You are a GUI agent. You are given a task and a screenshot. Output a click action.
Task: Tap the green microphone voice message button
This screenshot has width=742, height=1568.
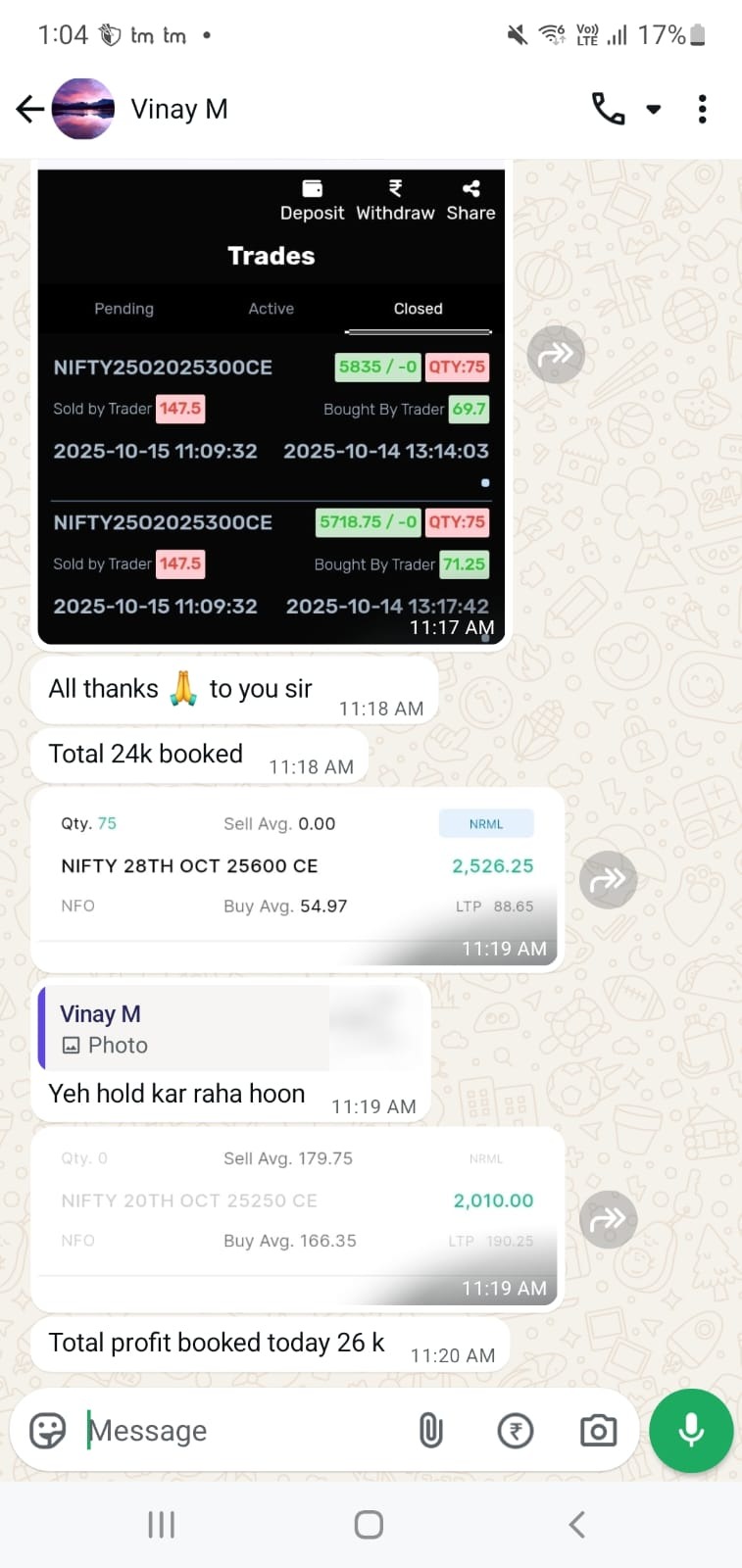pyautogui.click(x=690, y=1431)
